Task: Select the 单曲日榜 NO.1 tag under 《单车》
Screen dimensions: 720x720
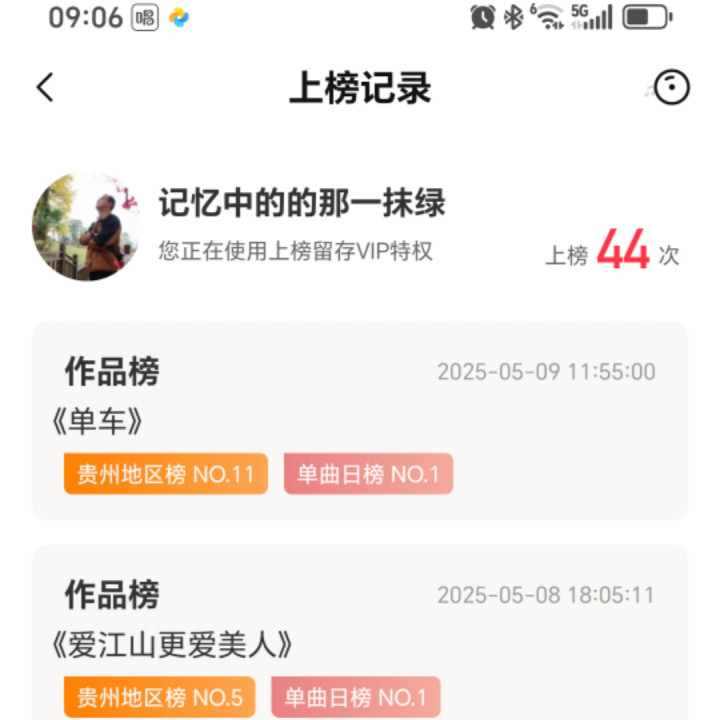Action: 368,474
